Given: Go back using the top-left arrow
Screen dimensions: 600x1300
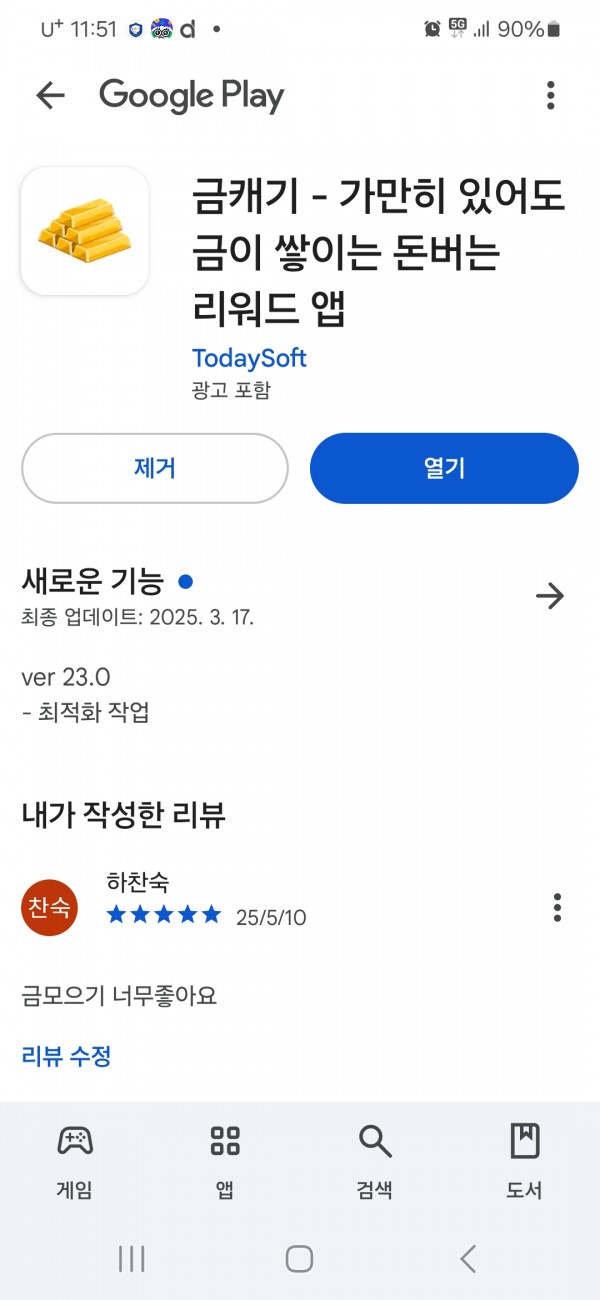Looking at the screenshot, I should [50, 96].
